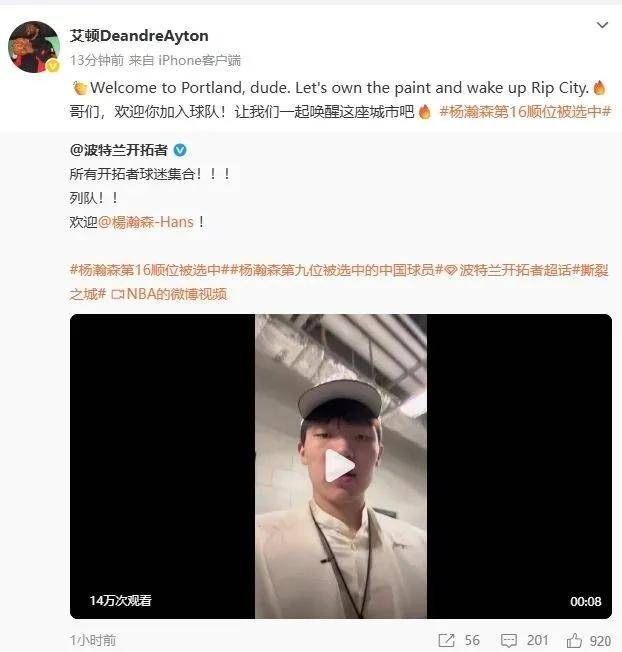Expand the post options chevron
This screenshot has height=652, width=622.
click(x=601, y=25)
